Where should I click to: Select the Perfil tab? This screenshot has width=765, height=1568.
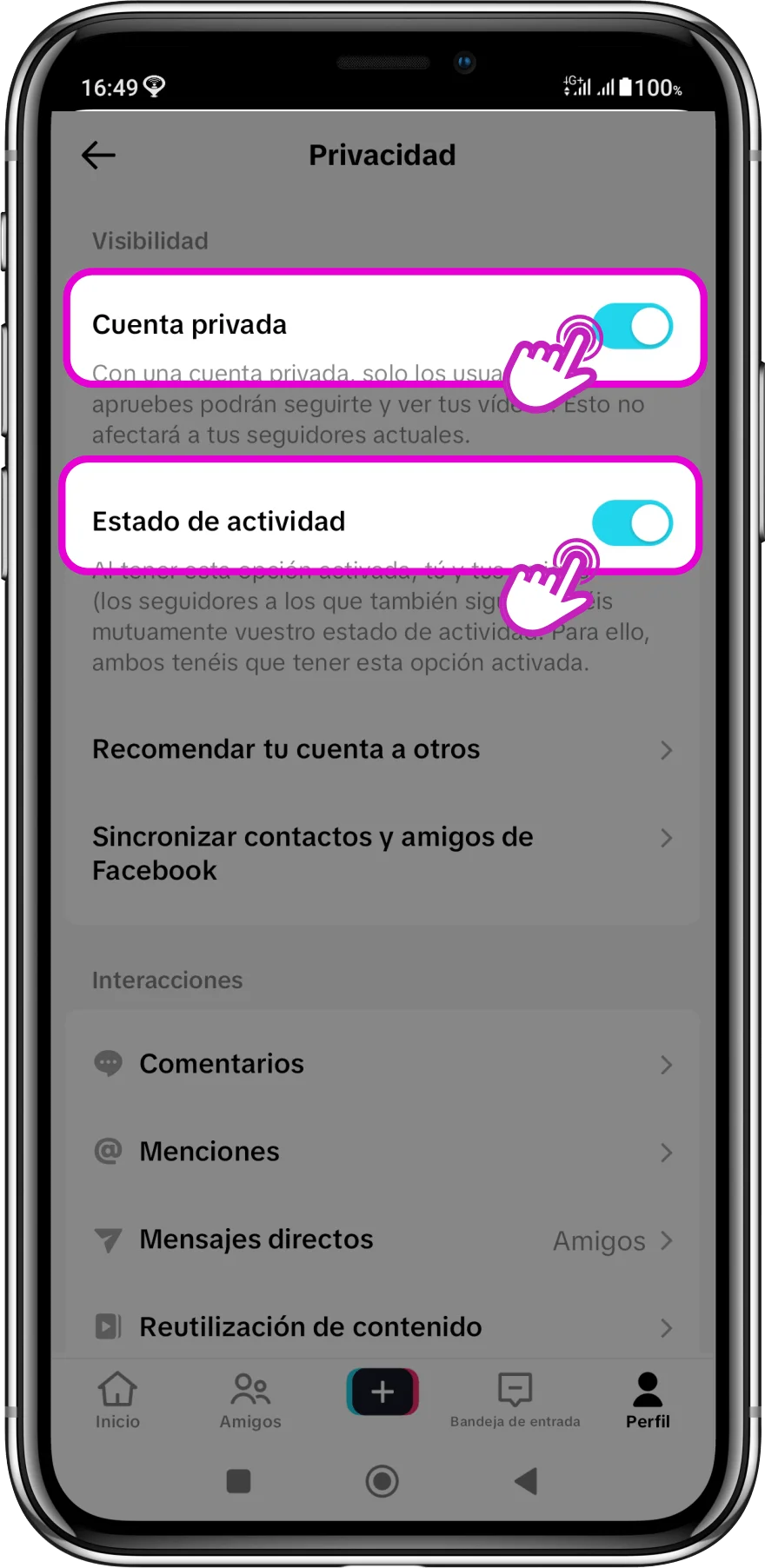coord(648,1399)
